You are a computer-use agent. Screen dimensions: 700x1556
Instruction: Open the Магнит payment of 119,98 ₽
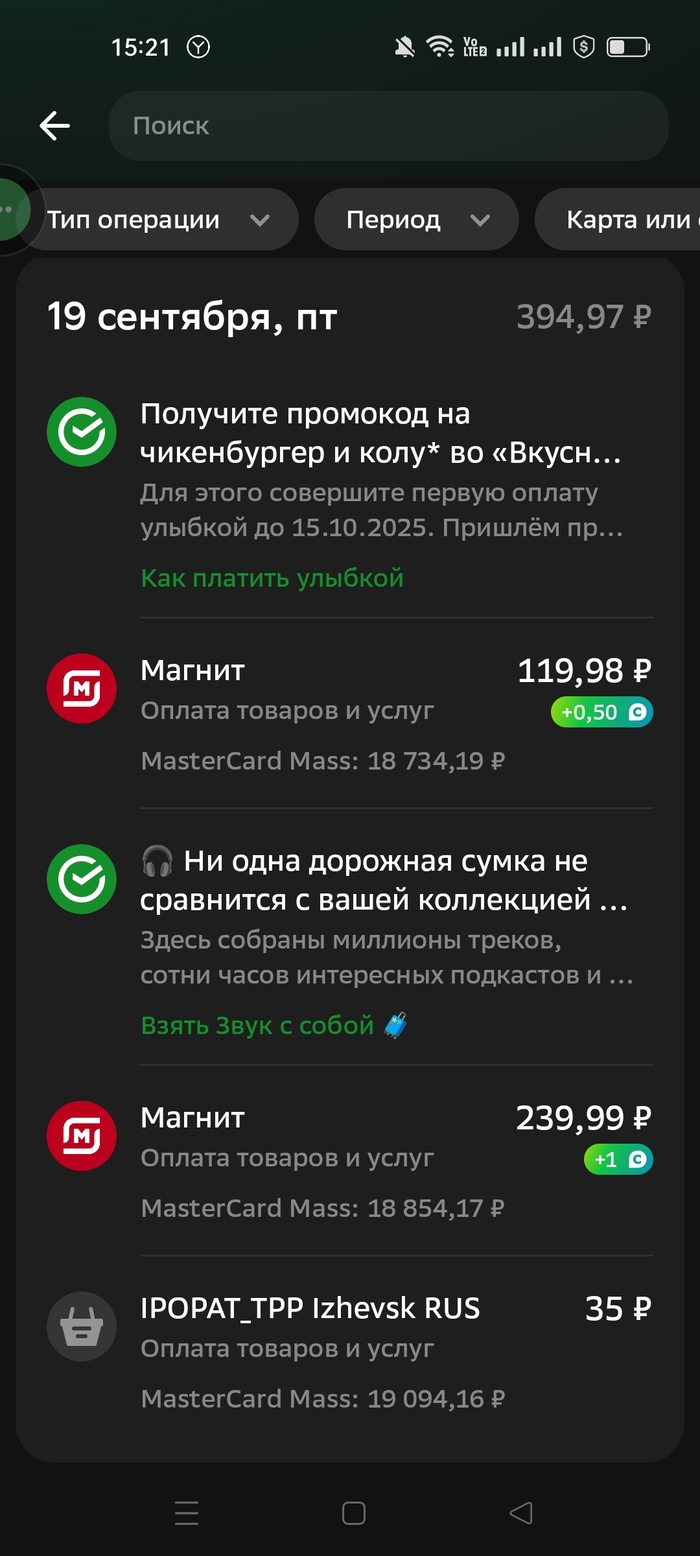pos(350,714)
